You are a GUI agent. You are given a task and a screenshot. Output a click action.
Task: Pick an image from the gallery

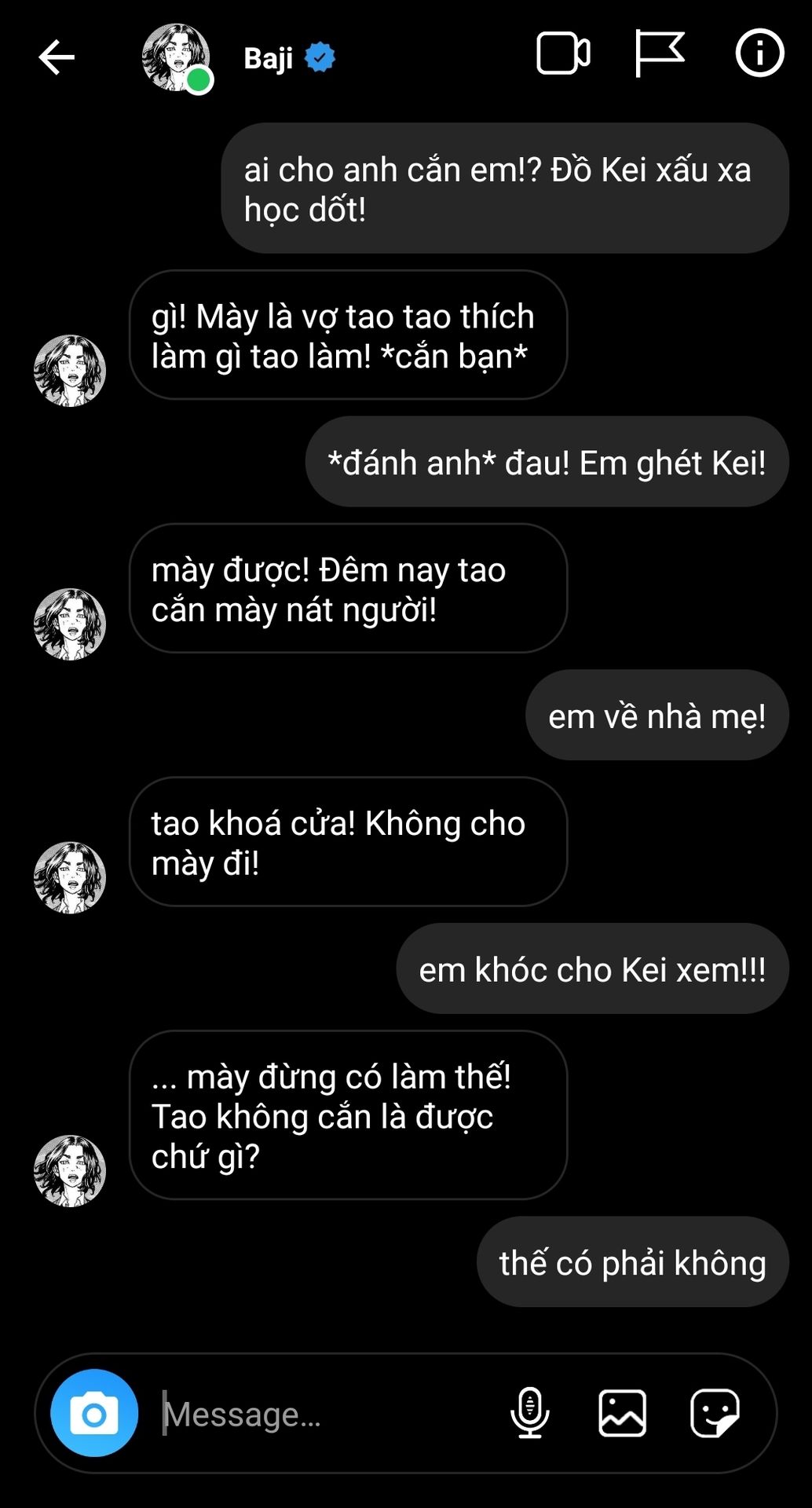[x=622, y=1413]
